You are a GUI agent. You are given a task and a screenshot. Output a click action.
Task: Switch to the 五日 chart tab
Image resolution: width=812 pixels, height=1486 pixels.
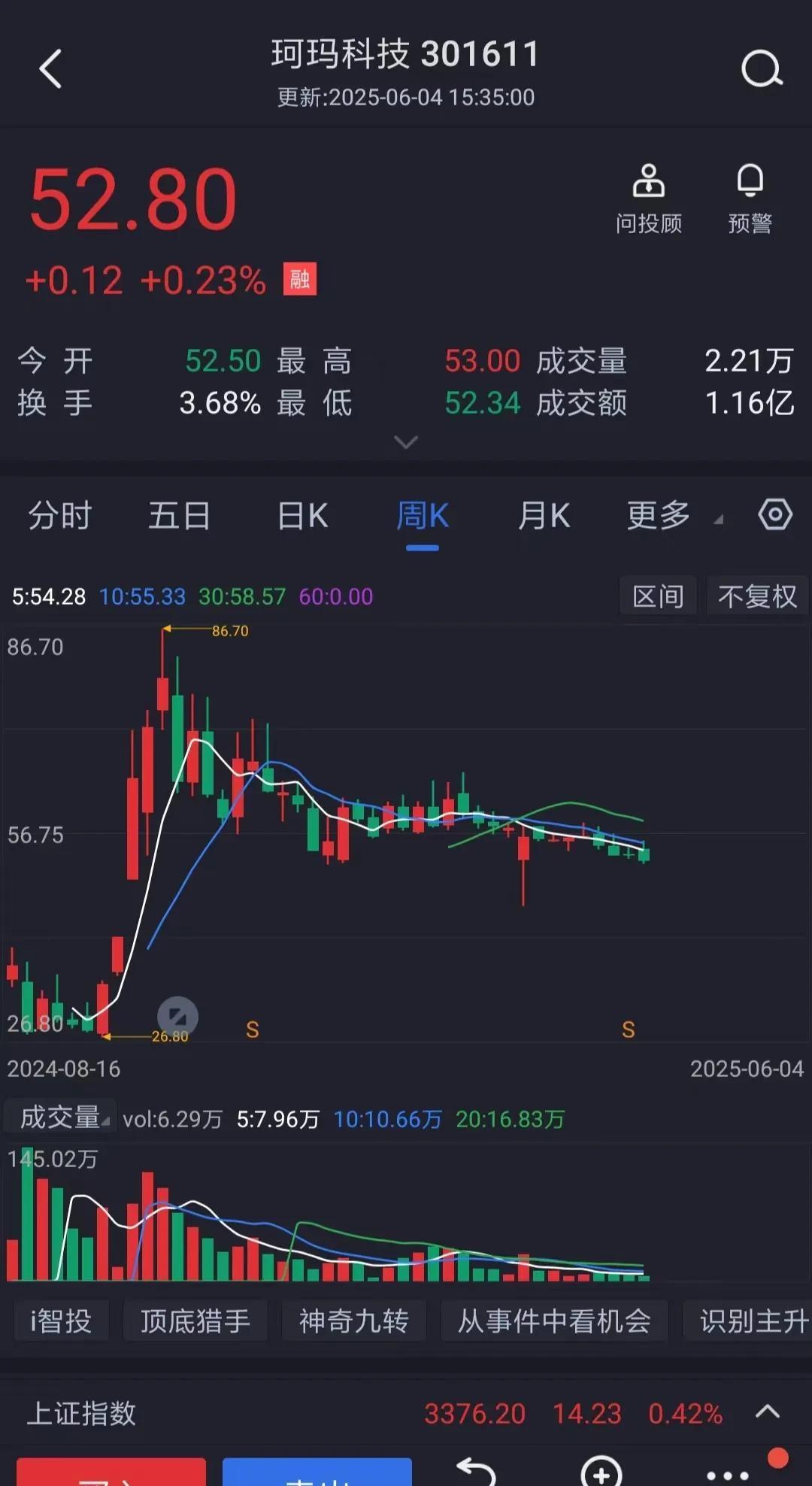tap(180, 516)
